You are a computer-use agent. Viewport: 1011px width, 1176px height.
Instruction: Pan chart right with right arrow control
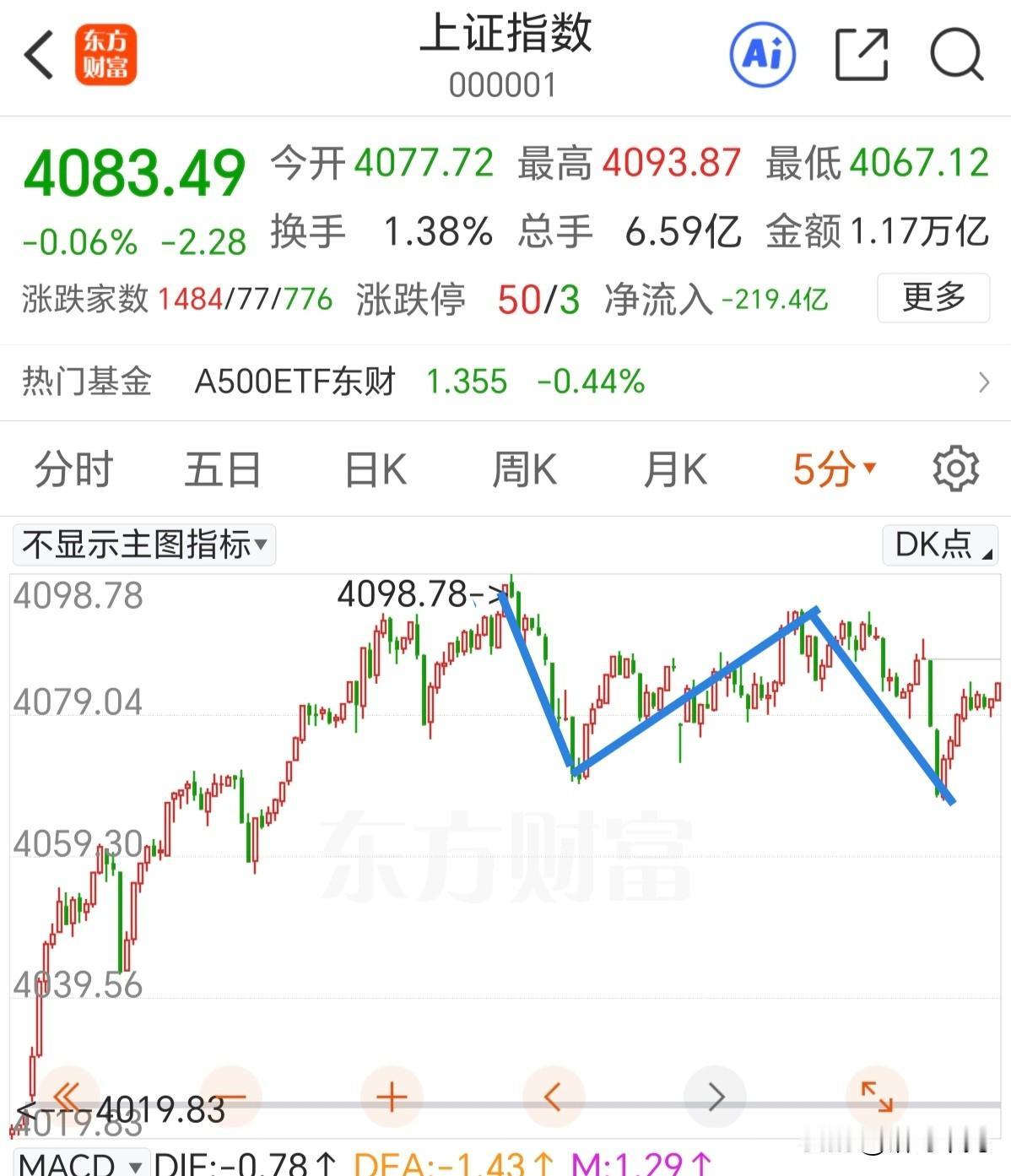coord(716,1097)
